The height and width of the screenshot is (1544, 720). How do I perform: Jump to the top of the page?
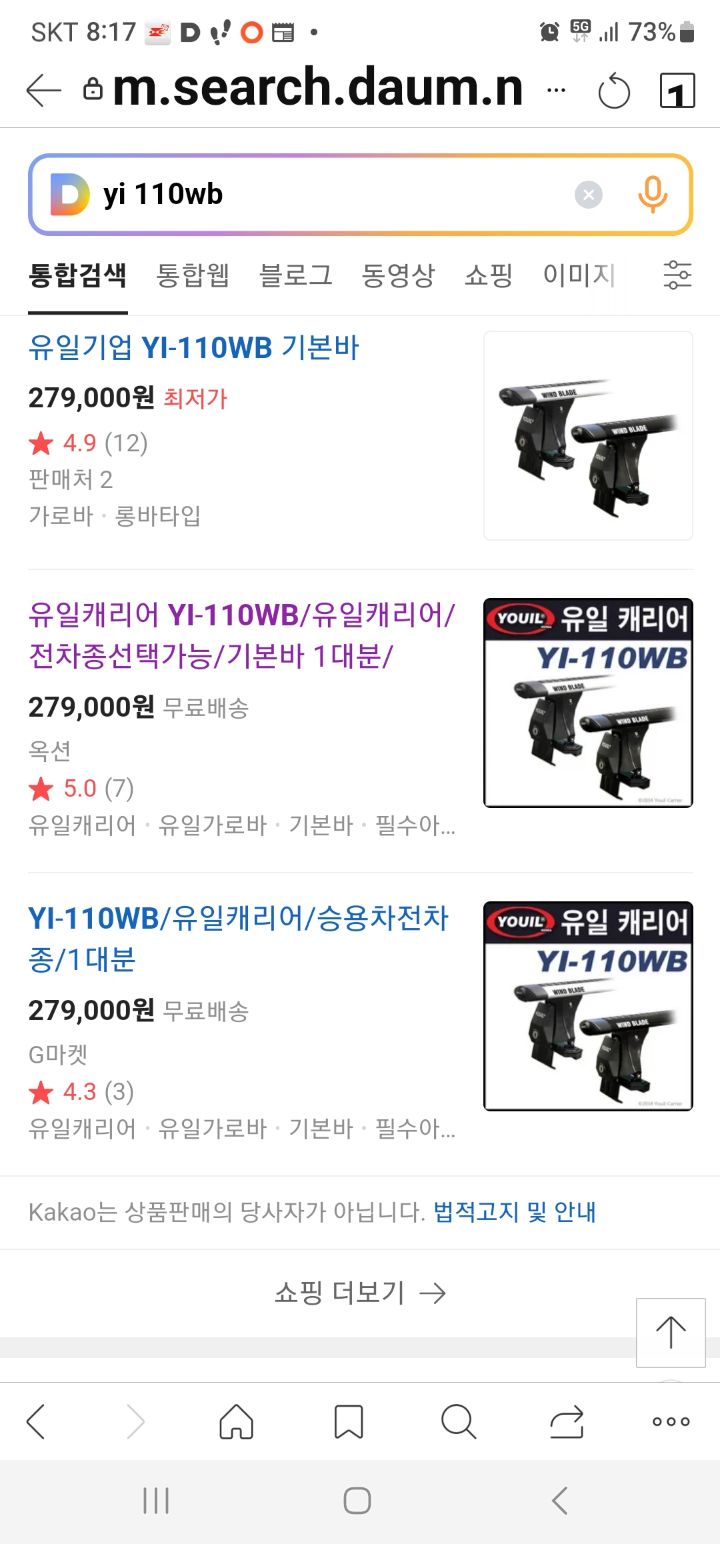[x=670, y=1332]
